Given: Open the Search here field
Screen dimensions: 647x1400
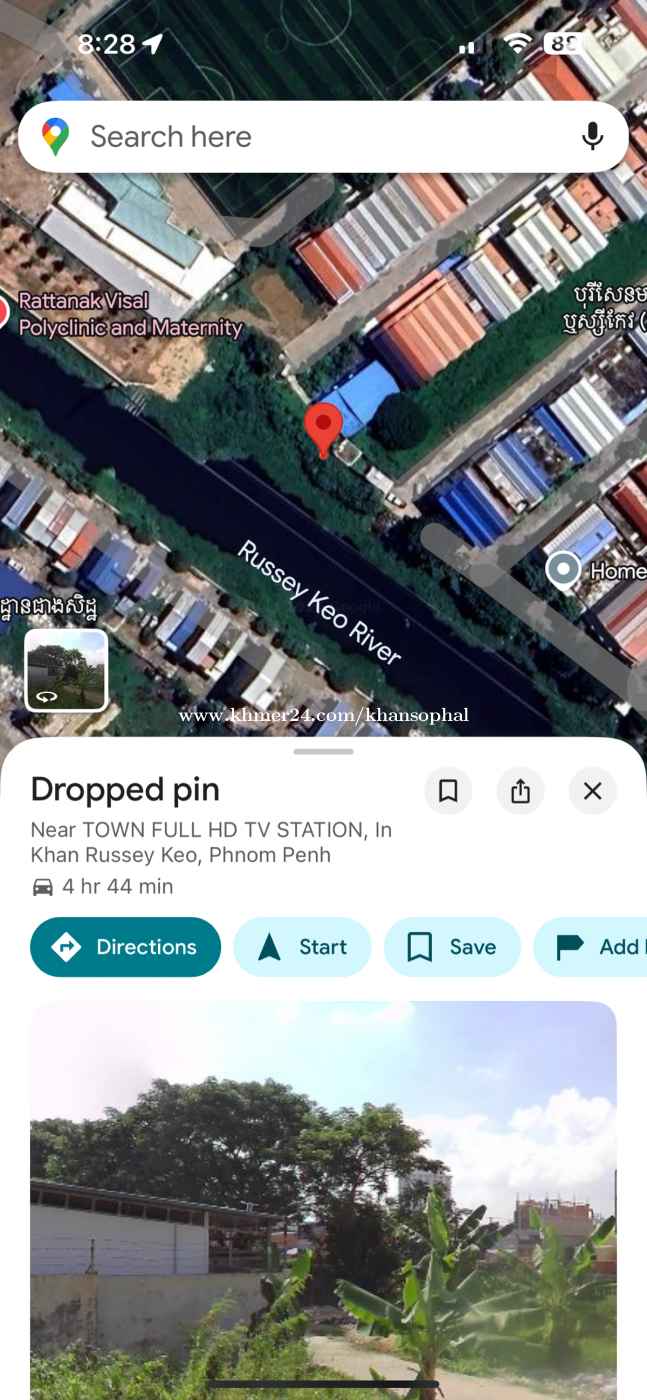Looking at the screenshot, I should pyautogui.click(x=300, y=137).
